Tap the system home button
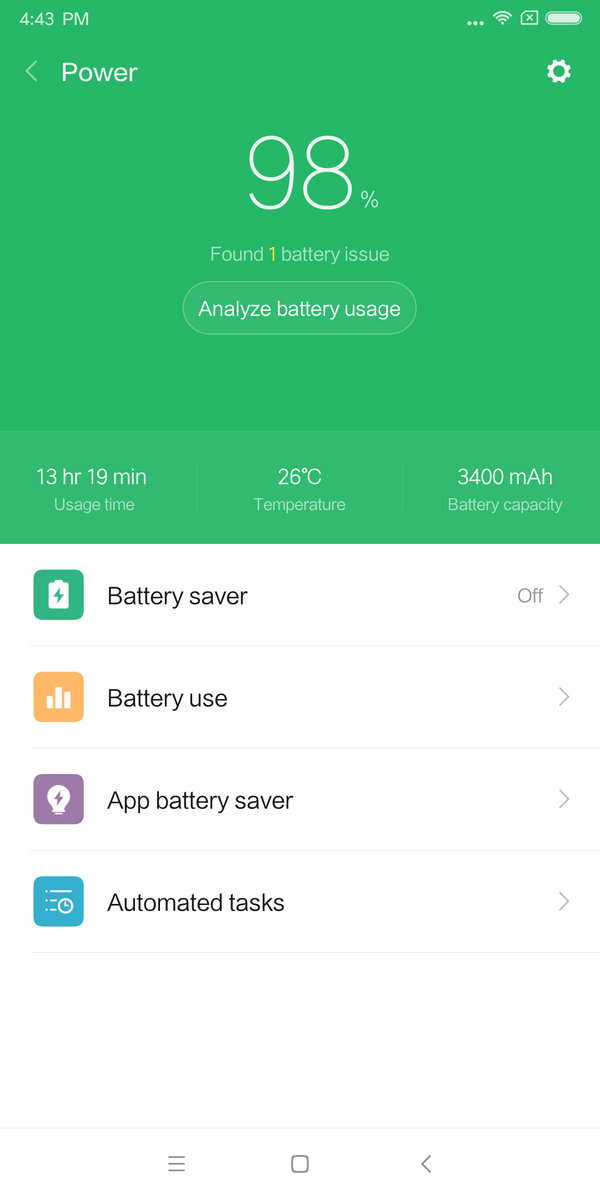The image size is (600, 1200). (299, 1163)
